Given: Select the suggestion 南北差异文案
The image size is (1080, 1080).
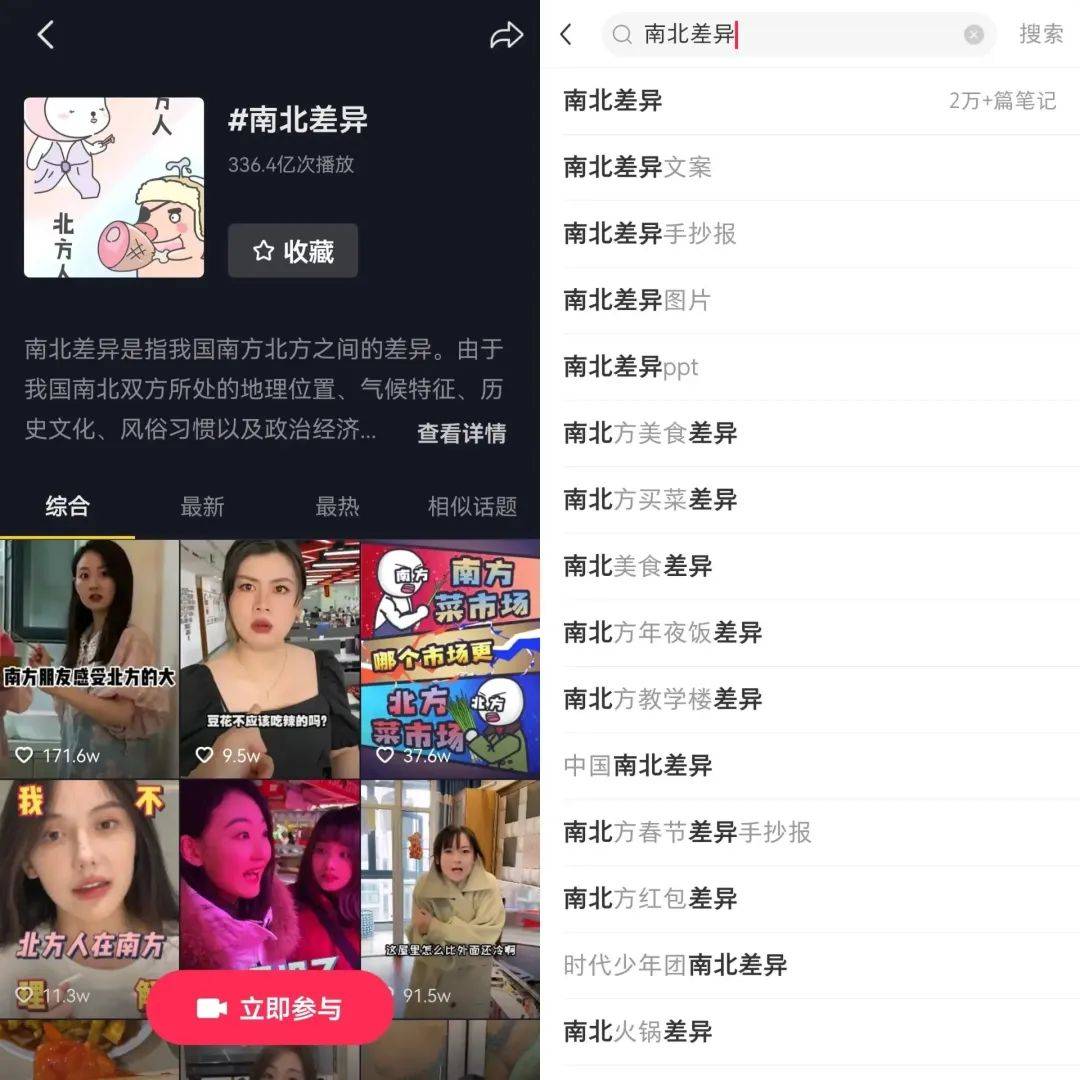Looking at the screenshot, I should 638,167.
